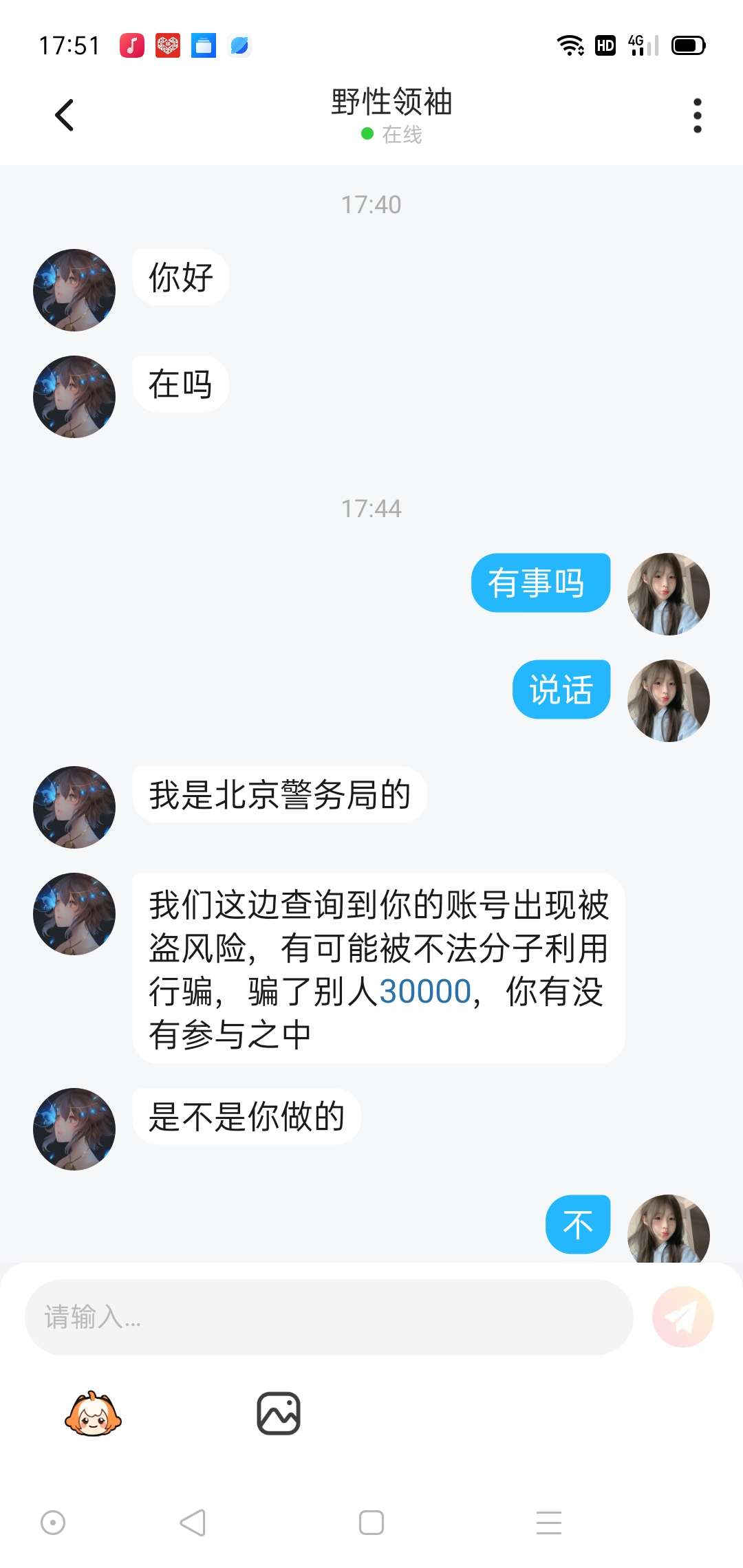Focus the 请输入 message input field
The image size is (743, 1568).
329,1317
